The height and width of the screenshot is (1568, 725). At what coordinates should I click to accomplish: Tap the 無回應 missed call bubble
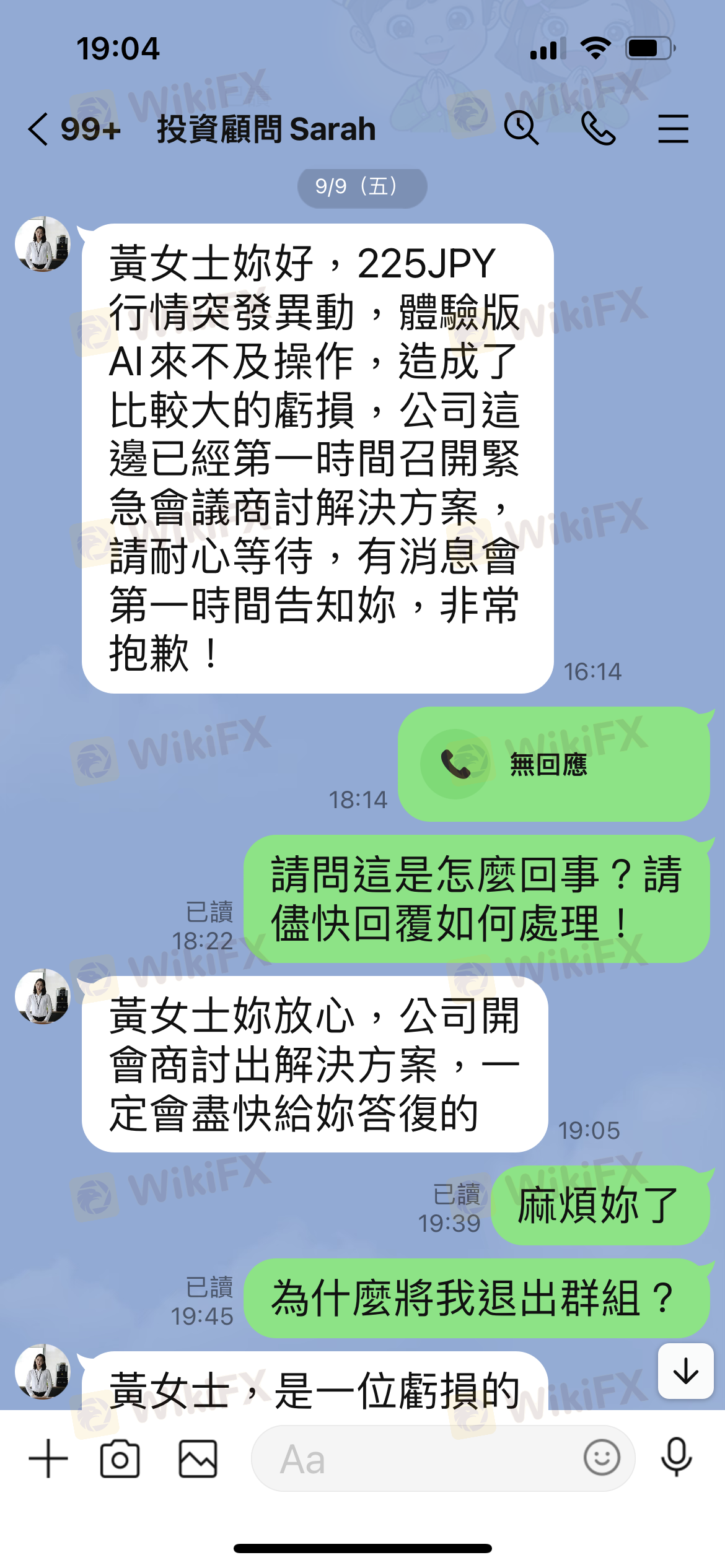(553, 764)
